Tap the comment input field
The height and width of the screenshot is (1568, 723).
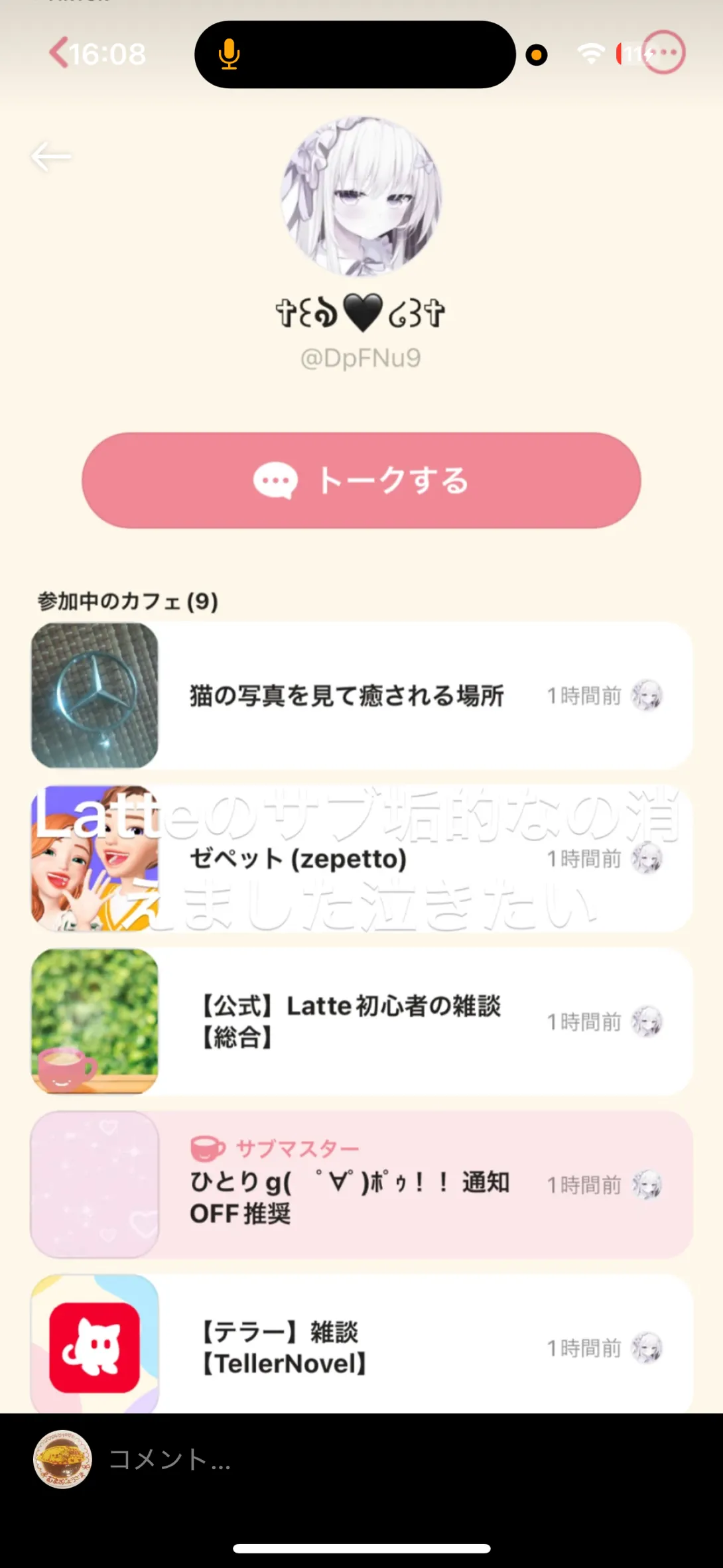point(332,1459)
